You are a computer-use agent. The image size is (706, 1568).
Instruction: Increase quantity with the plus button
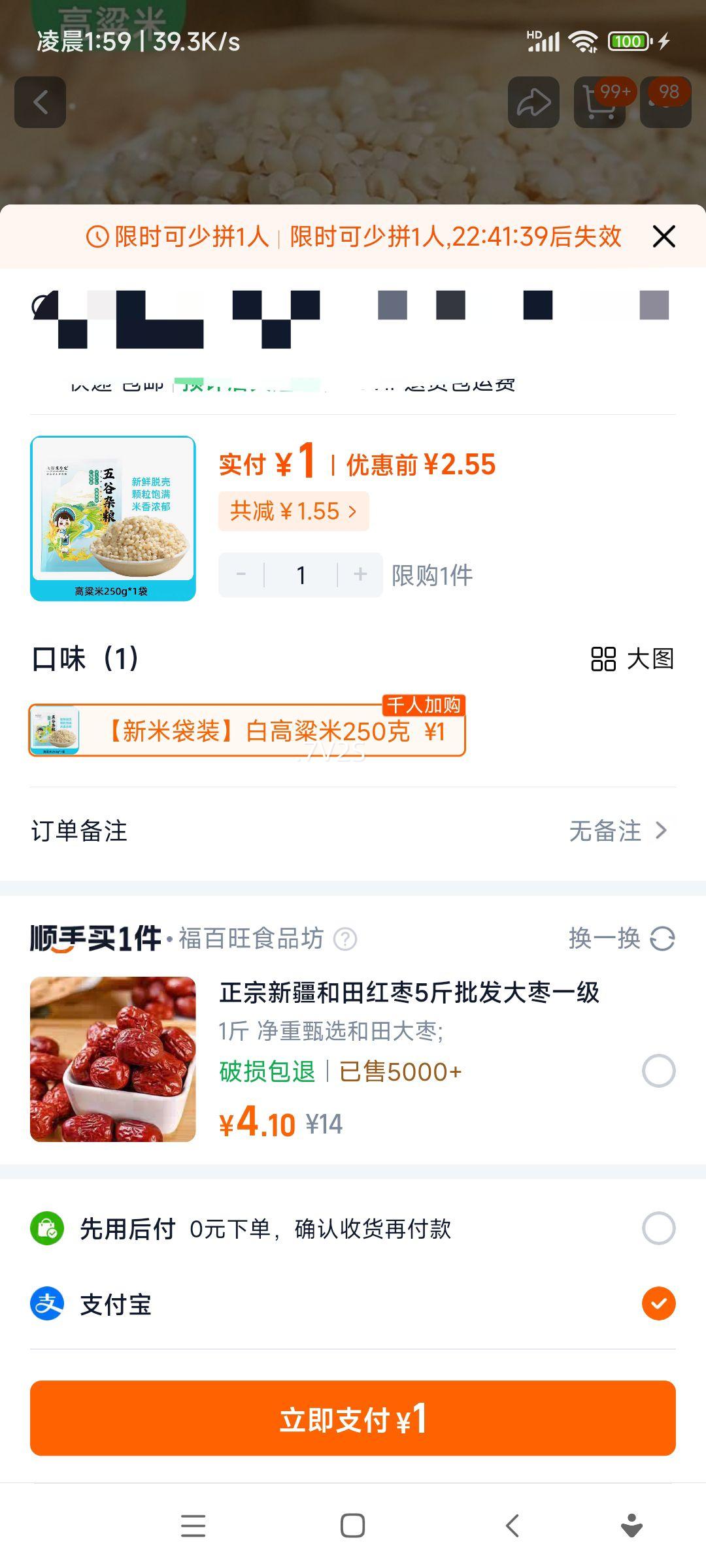[x=360, y=575]
